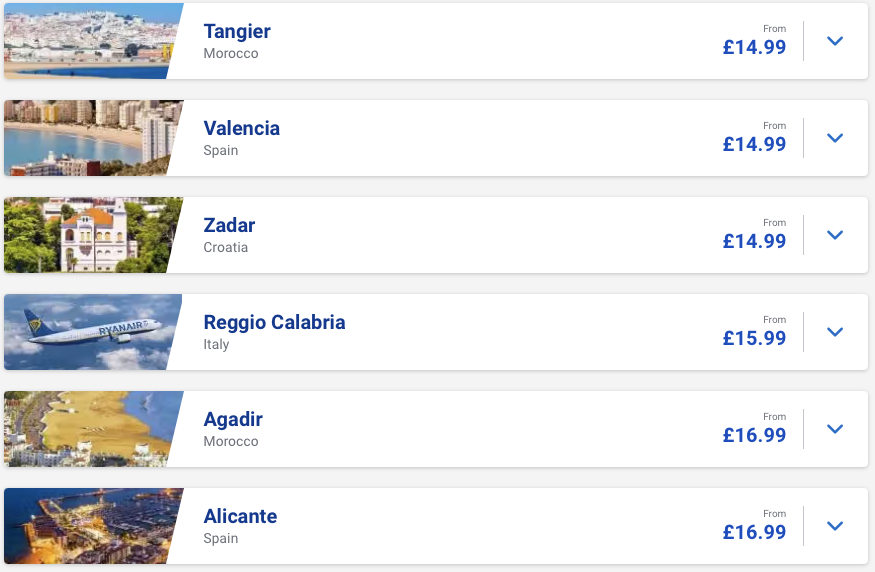
Task: Expand the Alicante fare details chevron
Action: pos(835,526)
